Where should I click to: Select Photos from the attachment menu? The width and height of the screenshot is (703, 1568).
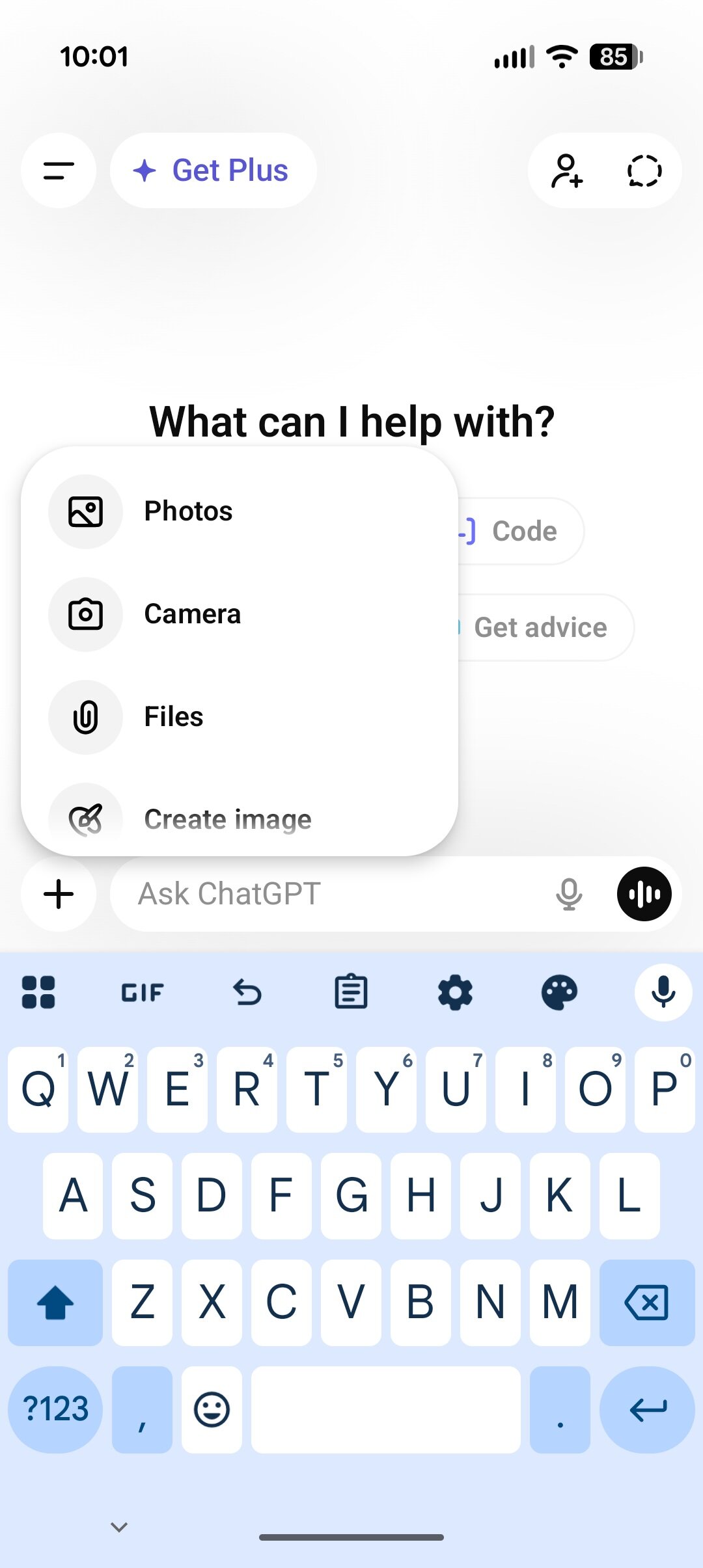click(x=188, y=511)
